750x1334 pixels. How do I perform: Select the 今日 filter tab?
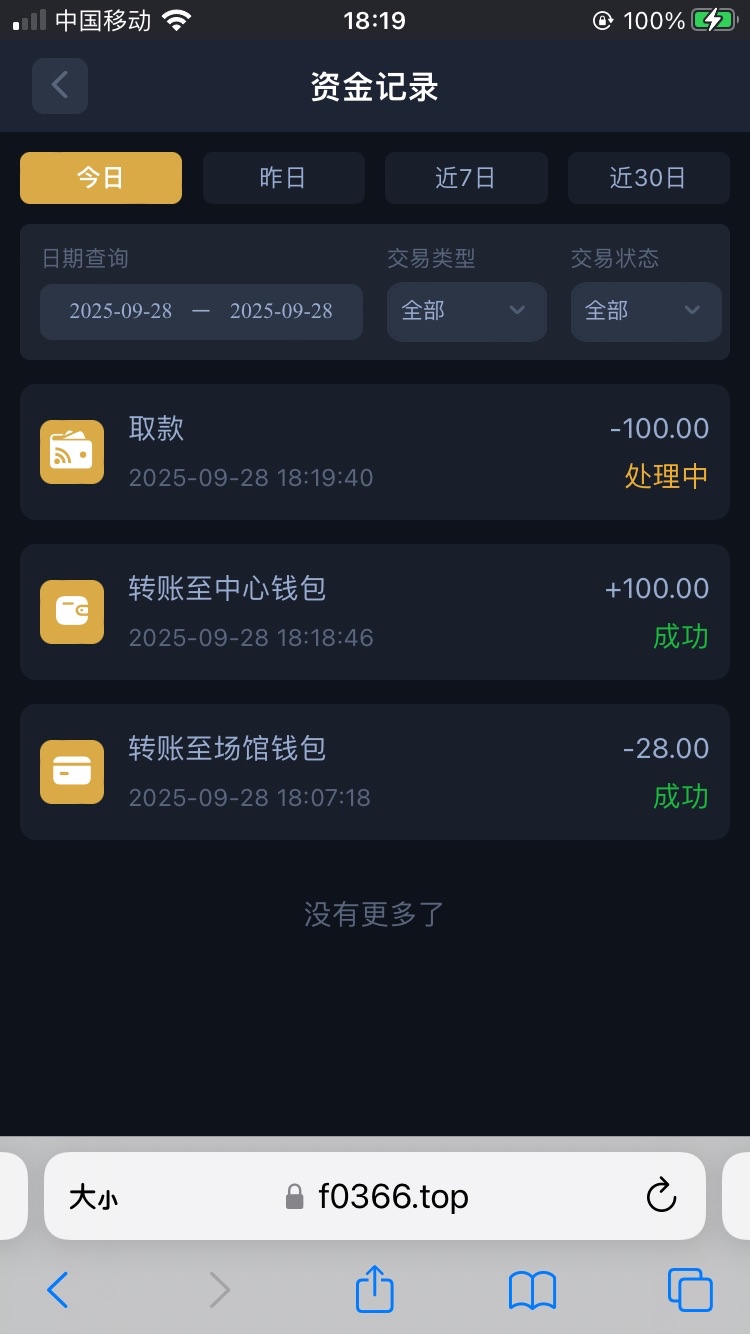pyautogui.click(x=101, y=178)
